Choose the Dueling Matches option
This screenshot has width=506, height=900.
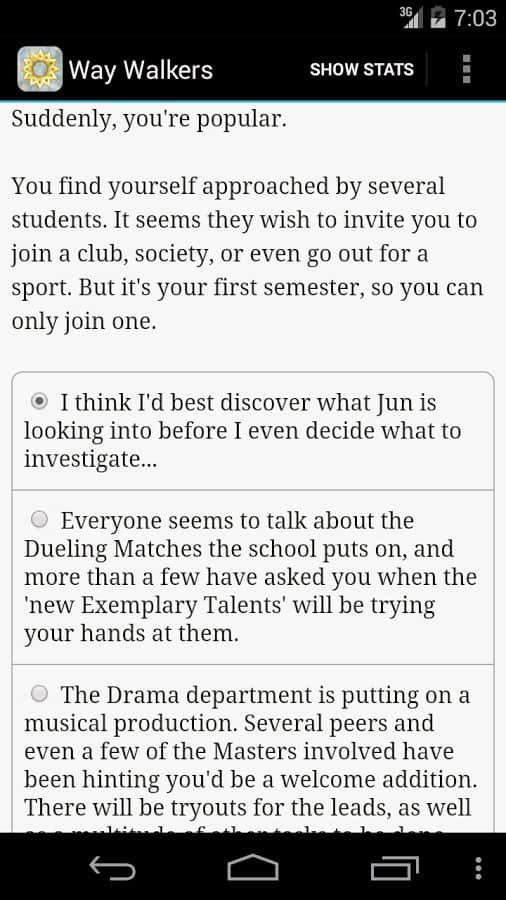253,577
